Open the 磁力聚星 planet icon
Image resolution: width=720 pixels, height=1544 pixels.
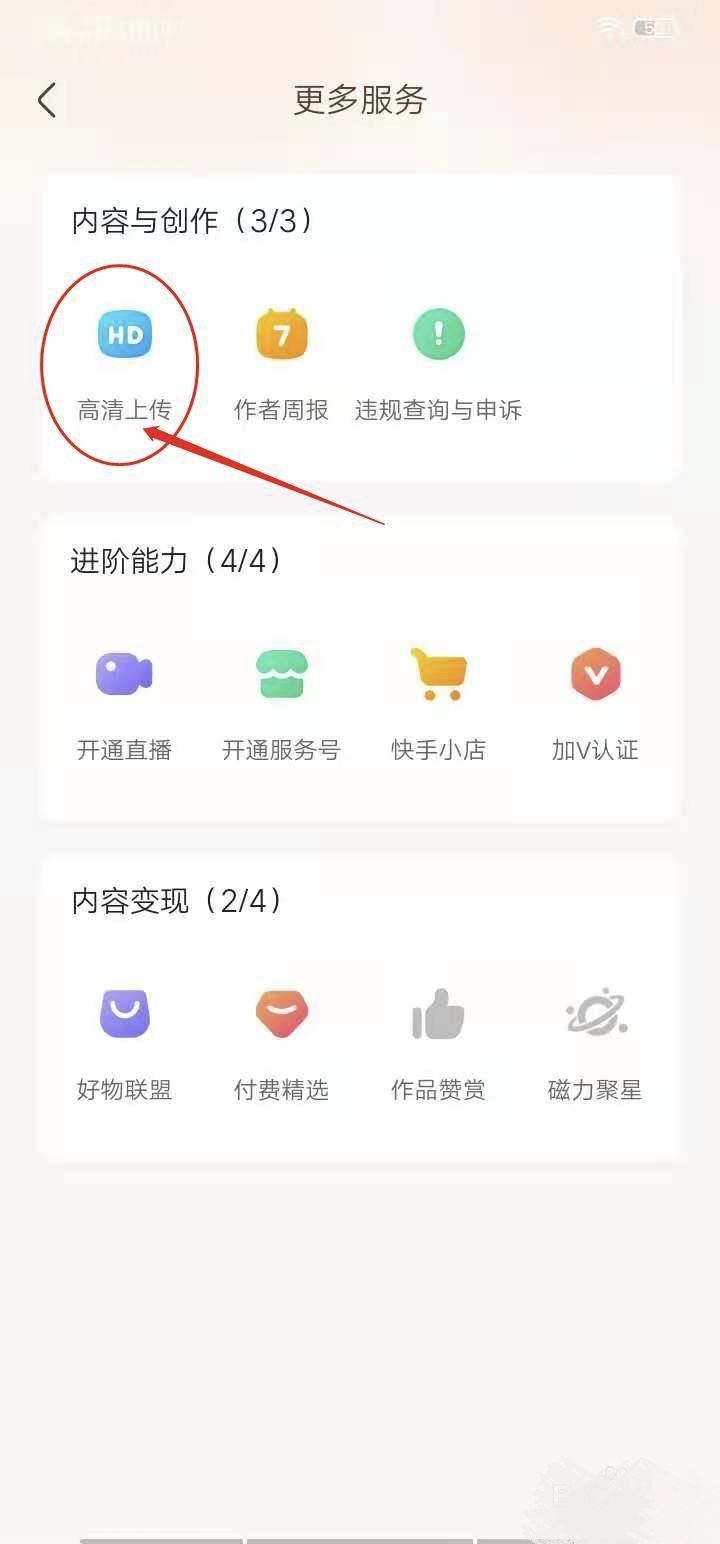(x=596, y=1013)
